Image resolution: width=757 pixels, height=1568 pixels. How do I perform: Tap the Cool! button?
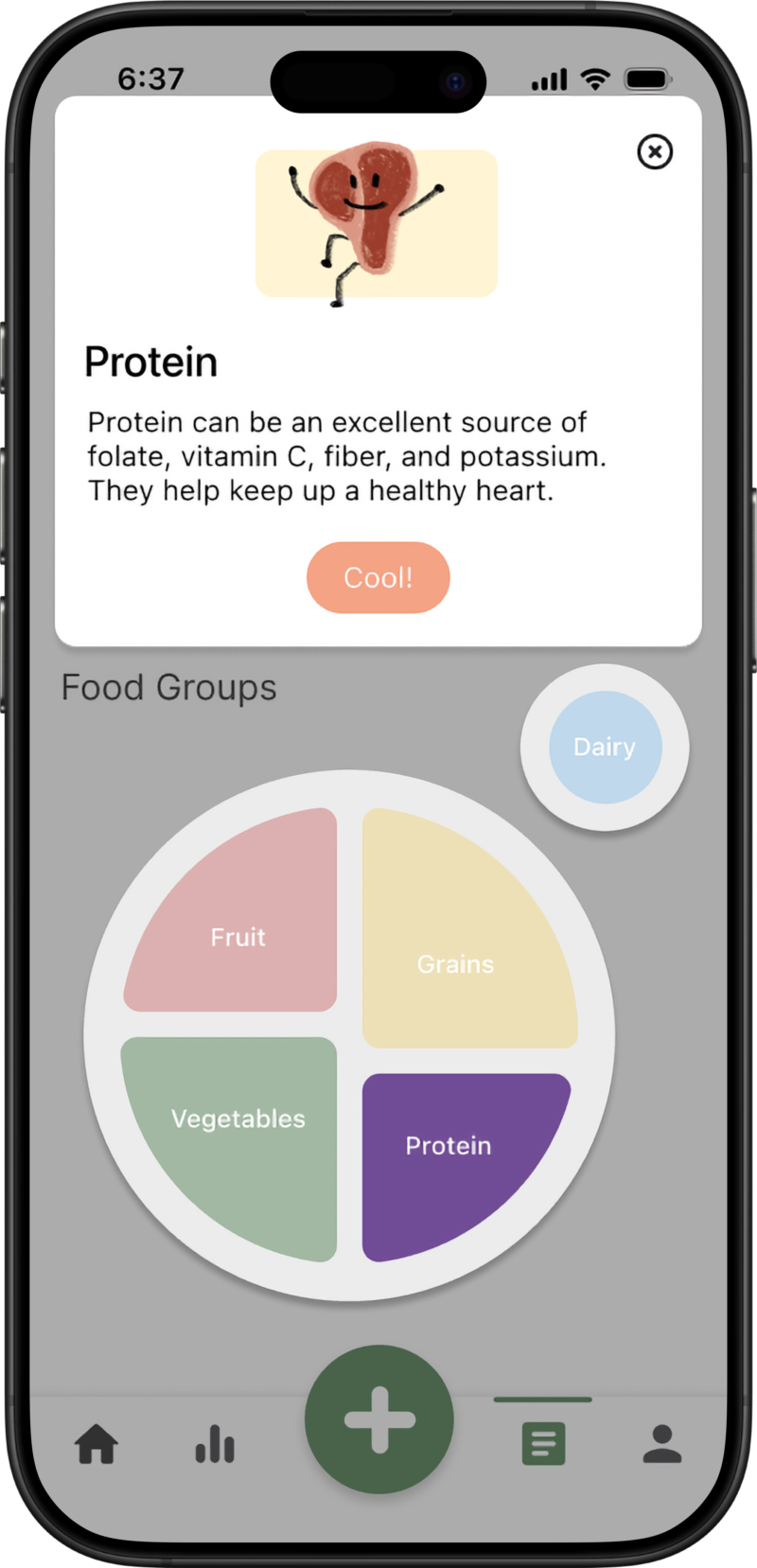point(378,577)
